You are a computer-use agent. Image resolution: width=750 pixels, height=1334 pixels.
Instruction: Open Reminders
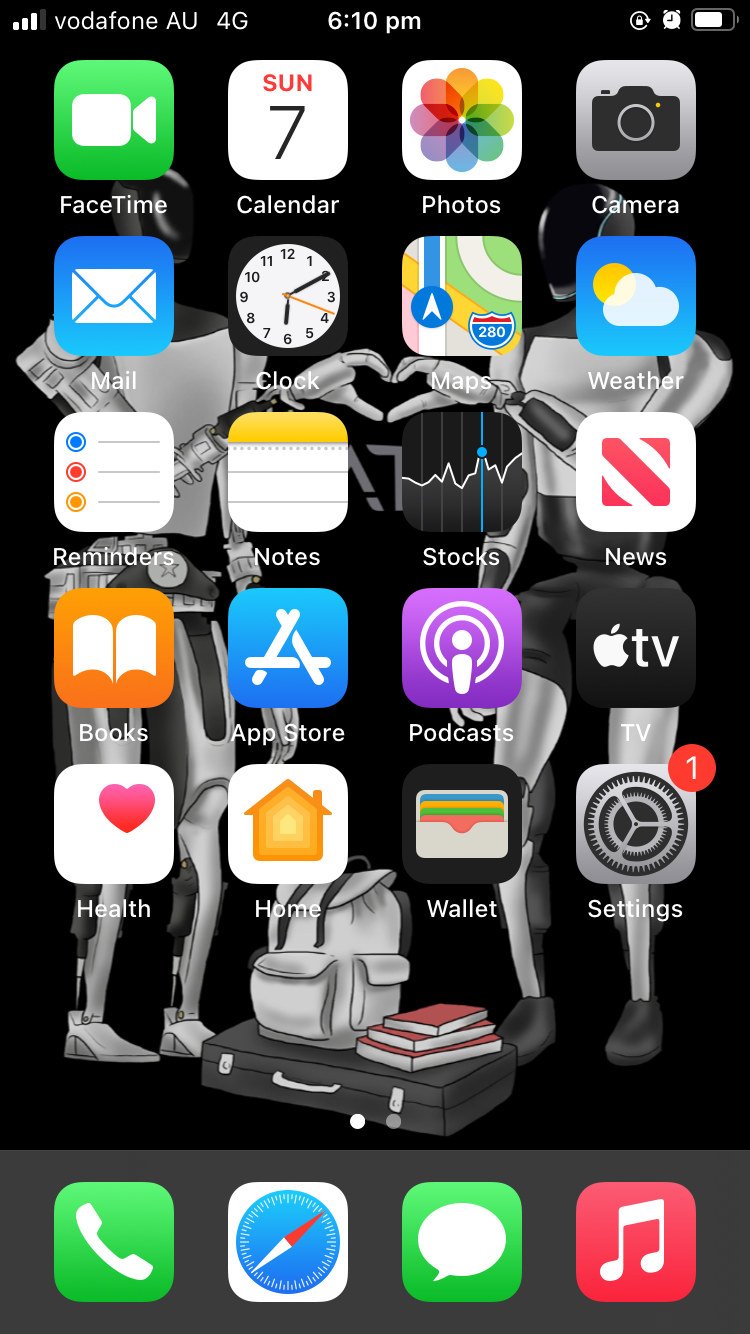click(x=114, y=472)
